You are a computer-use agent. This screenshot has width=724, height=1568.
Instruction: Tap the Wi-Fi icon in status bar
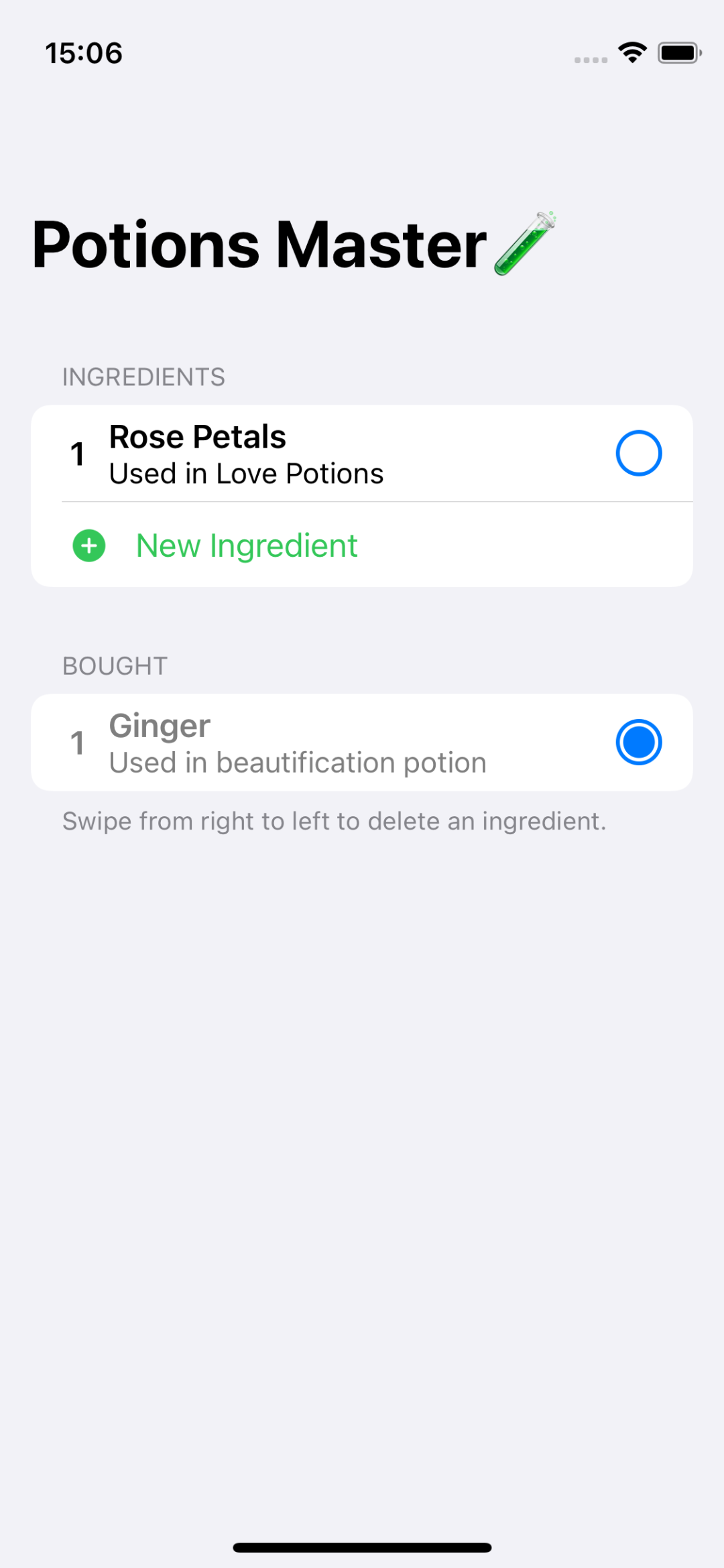tap(631, 52)
